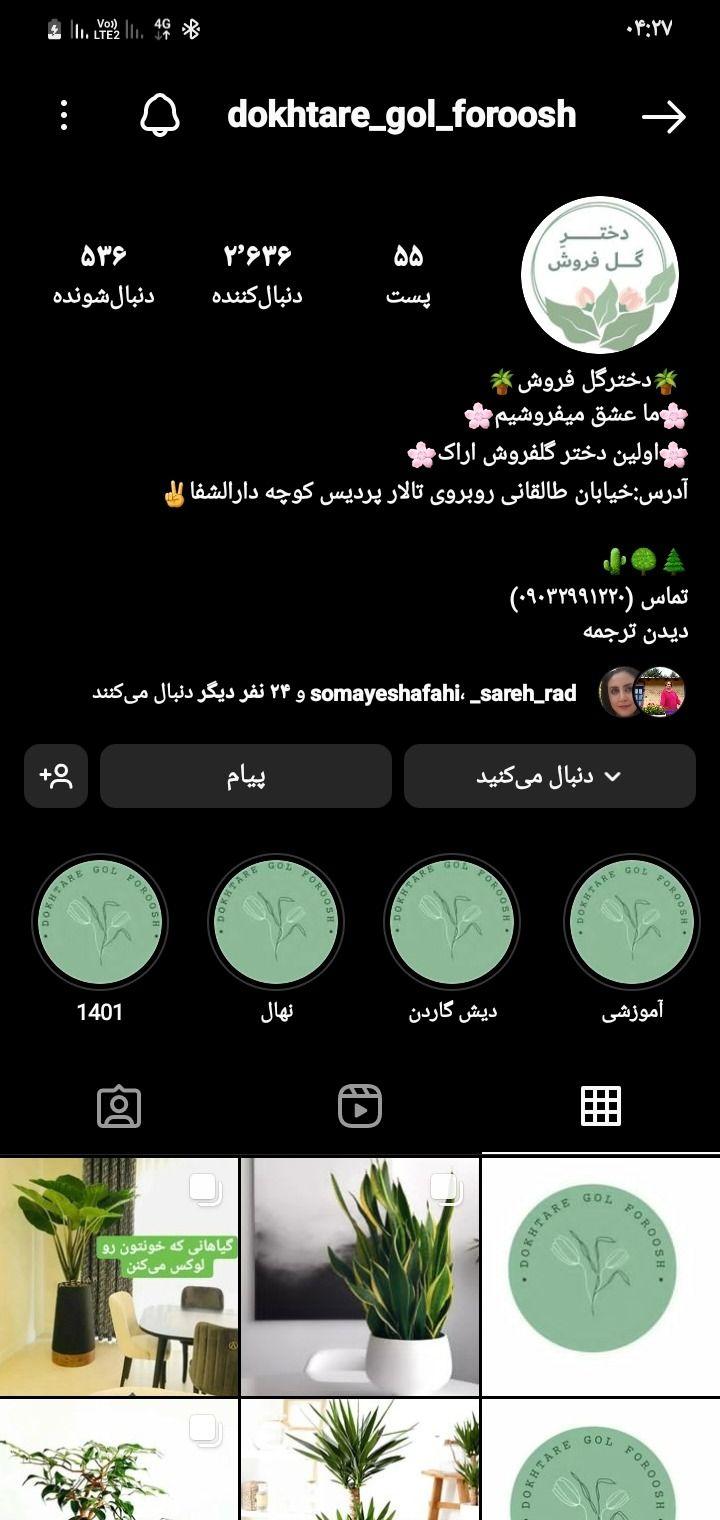Open the Reels tab icon
The height and width of the screenshot is (1520, 720).
[360, 1105]
